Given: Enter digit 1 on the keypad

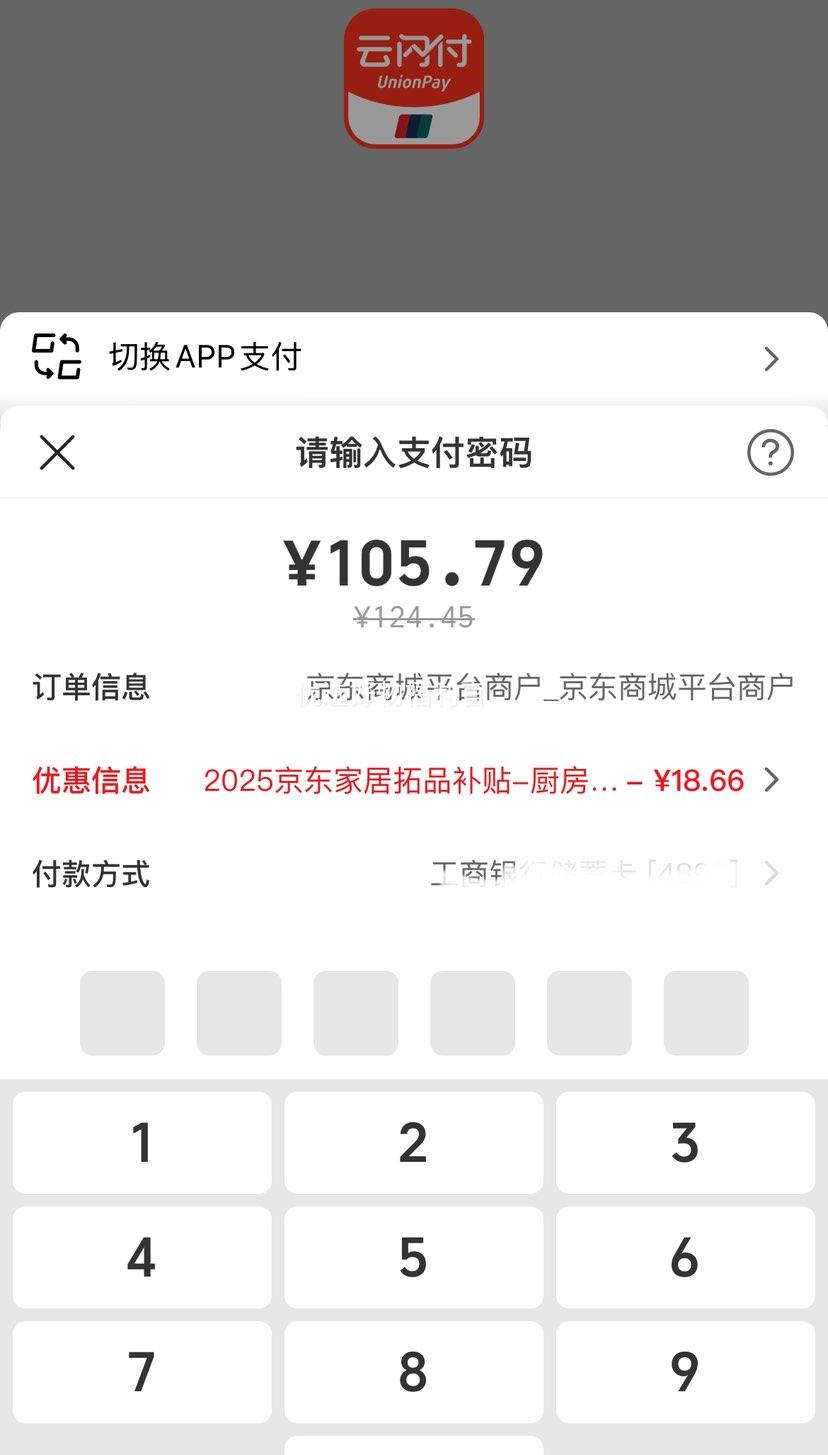Looking at the screenshot, I should (142, 1143).
